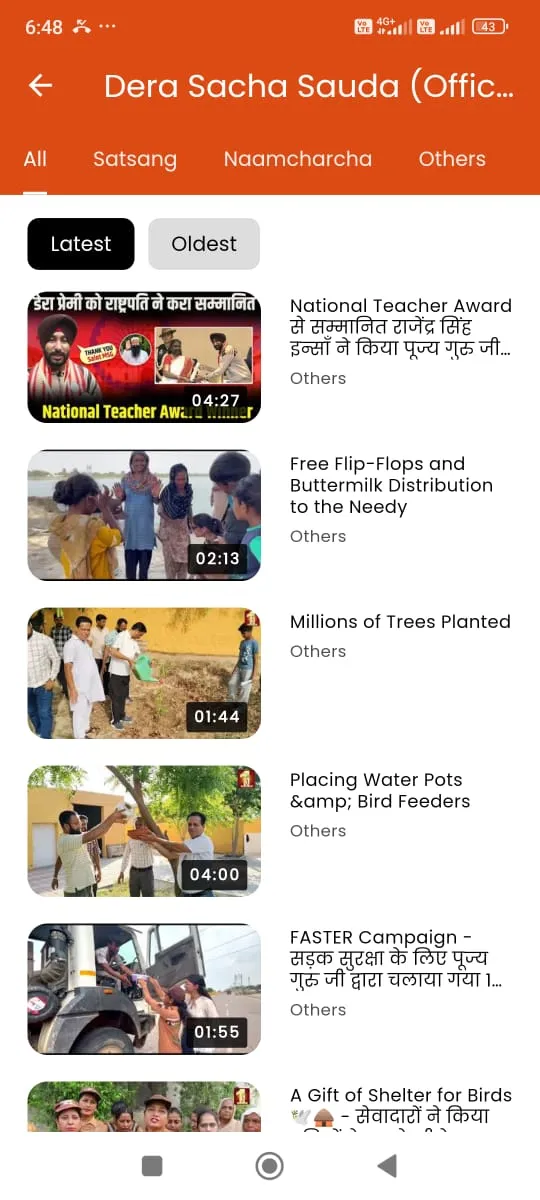
Task: Open Millions of Trees Planted video
Action: [x=270, y=673]
